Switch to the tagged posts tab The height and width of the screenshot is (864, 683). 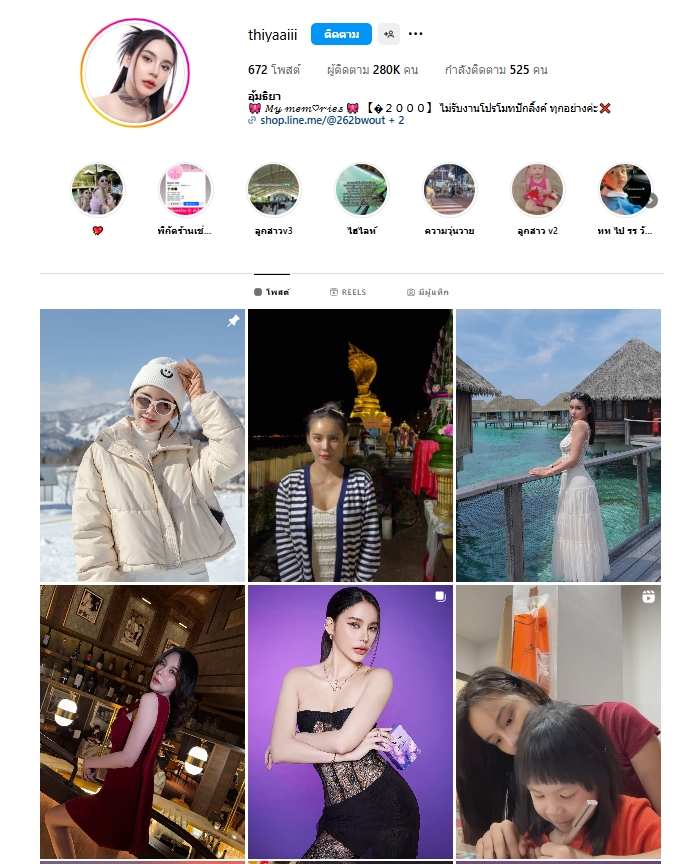(428, 292)
